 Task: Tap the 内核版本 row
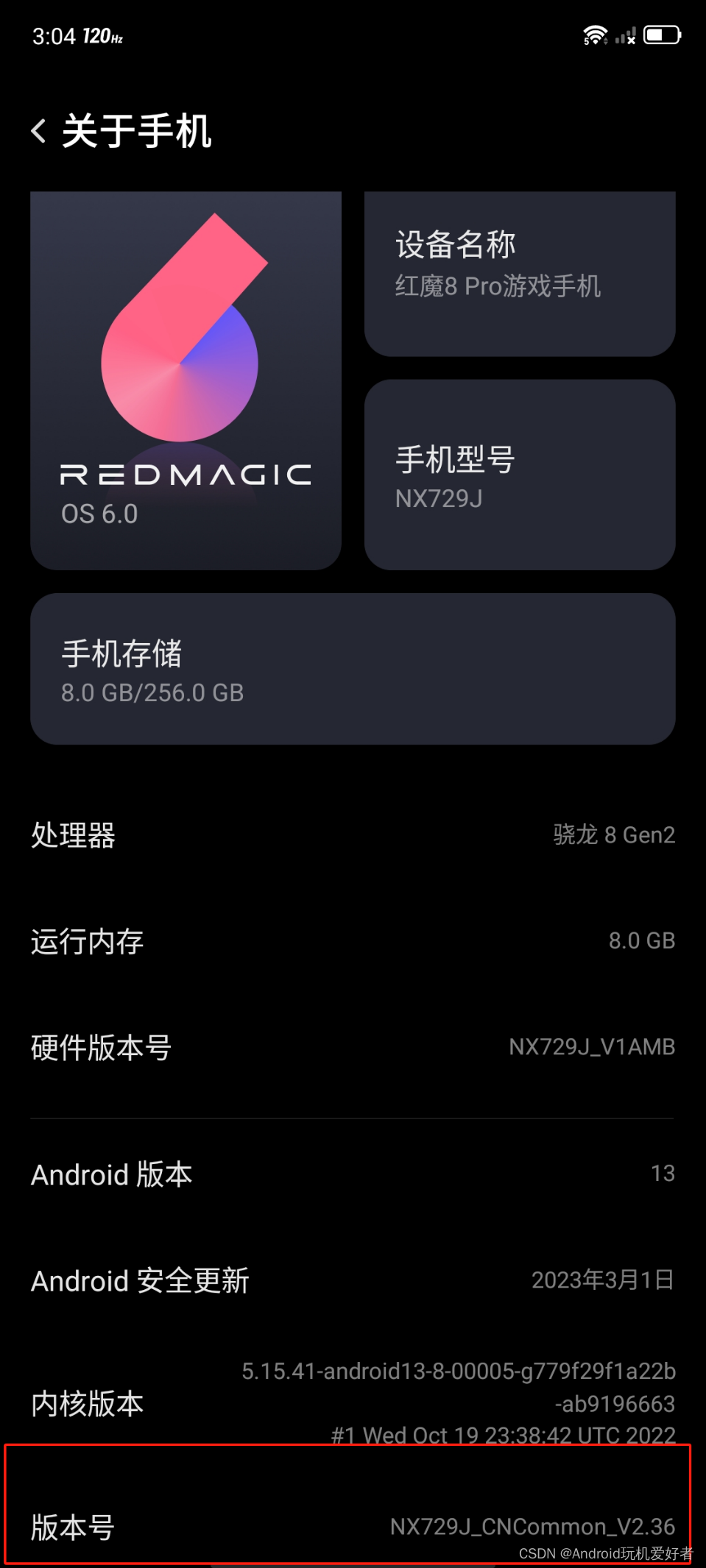(x=353, y=1402)
